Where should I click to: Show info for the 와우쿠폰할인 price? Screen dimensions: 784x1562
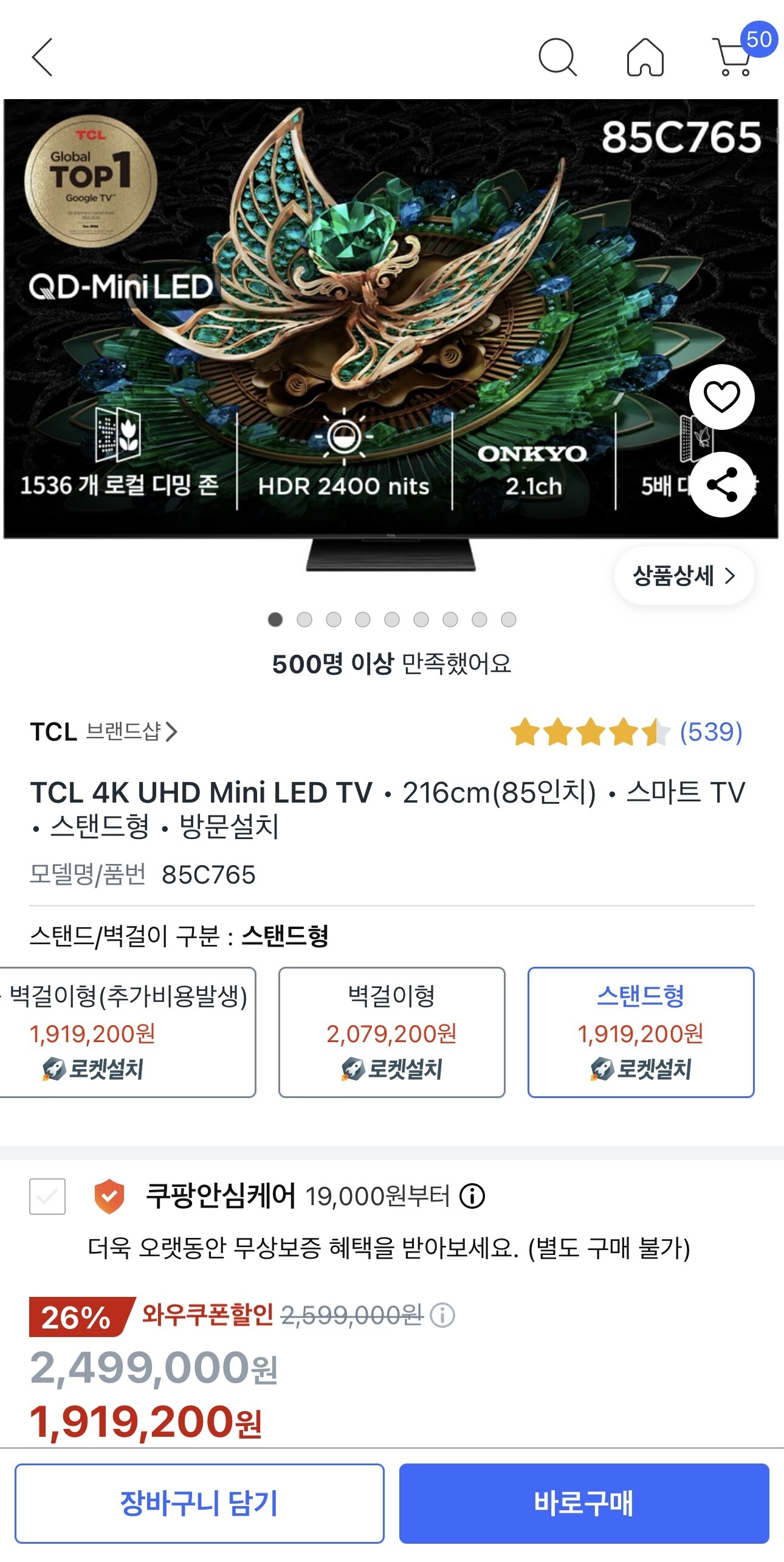(x=442, y=1316)
